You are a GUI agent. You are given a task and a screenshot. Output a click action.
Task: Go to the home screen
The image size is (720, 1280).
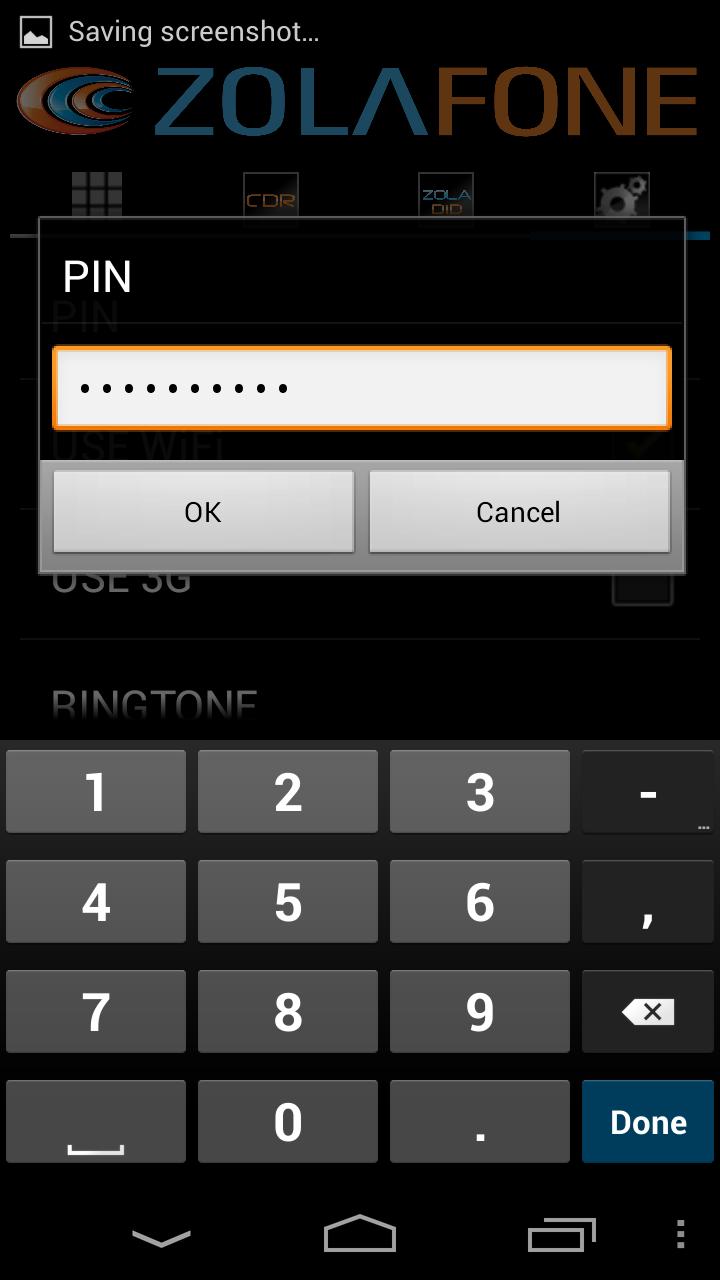tap(360, 1235)
